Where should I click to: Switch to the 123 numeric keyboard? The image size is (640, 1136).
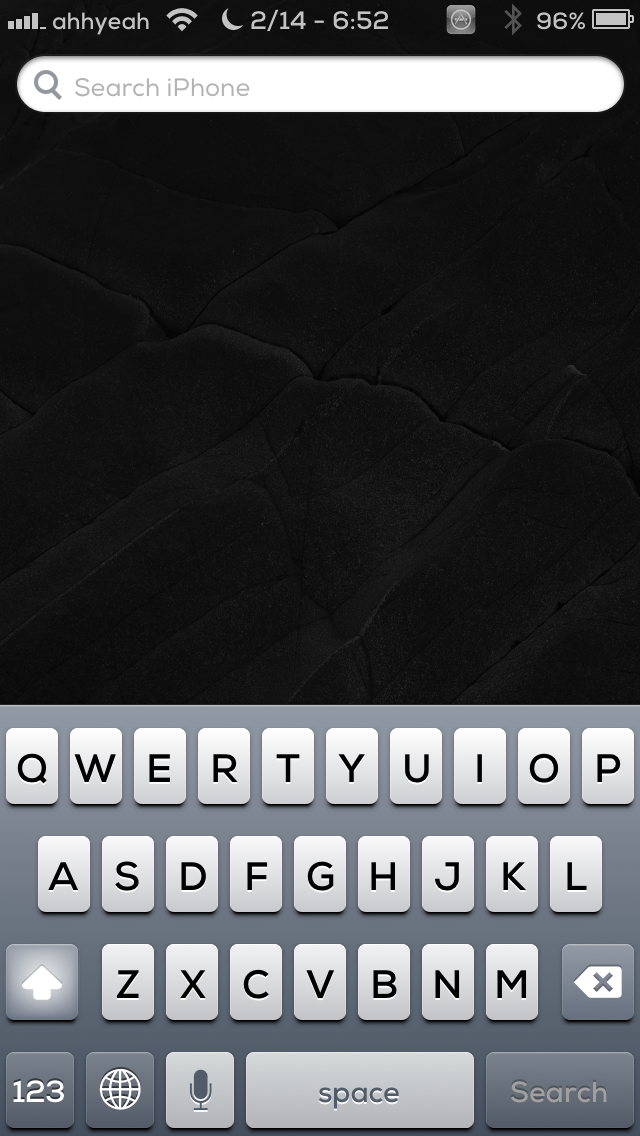click(x=40, y=1091)
